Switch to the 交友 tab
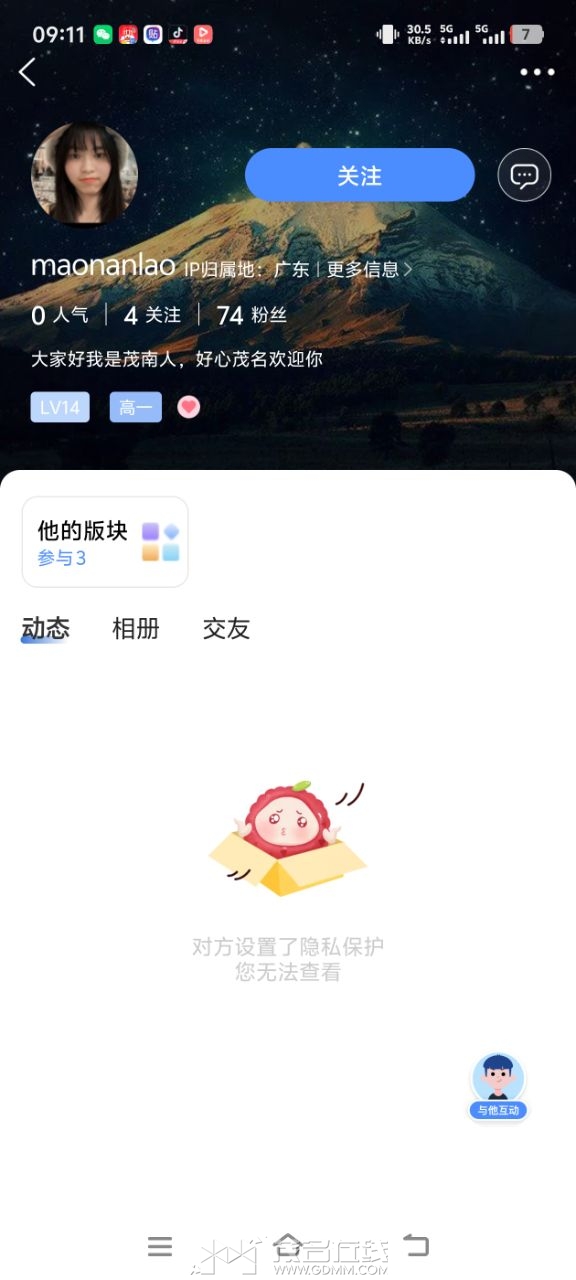Image resolution: width=576 pixels, height=1280 pixels. pos(226,628)
